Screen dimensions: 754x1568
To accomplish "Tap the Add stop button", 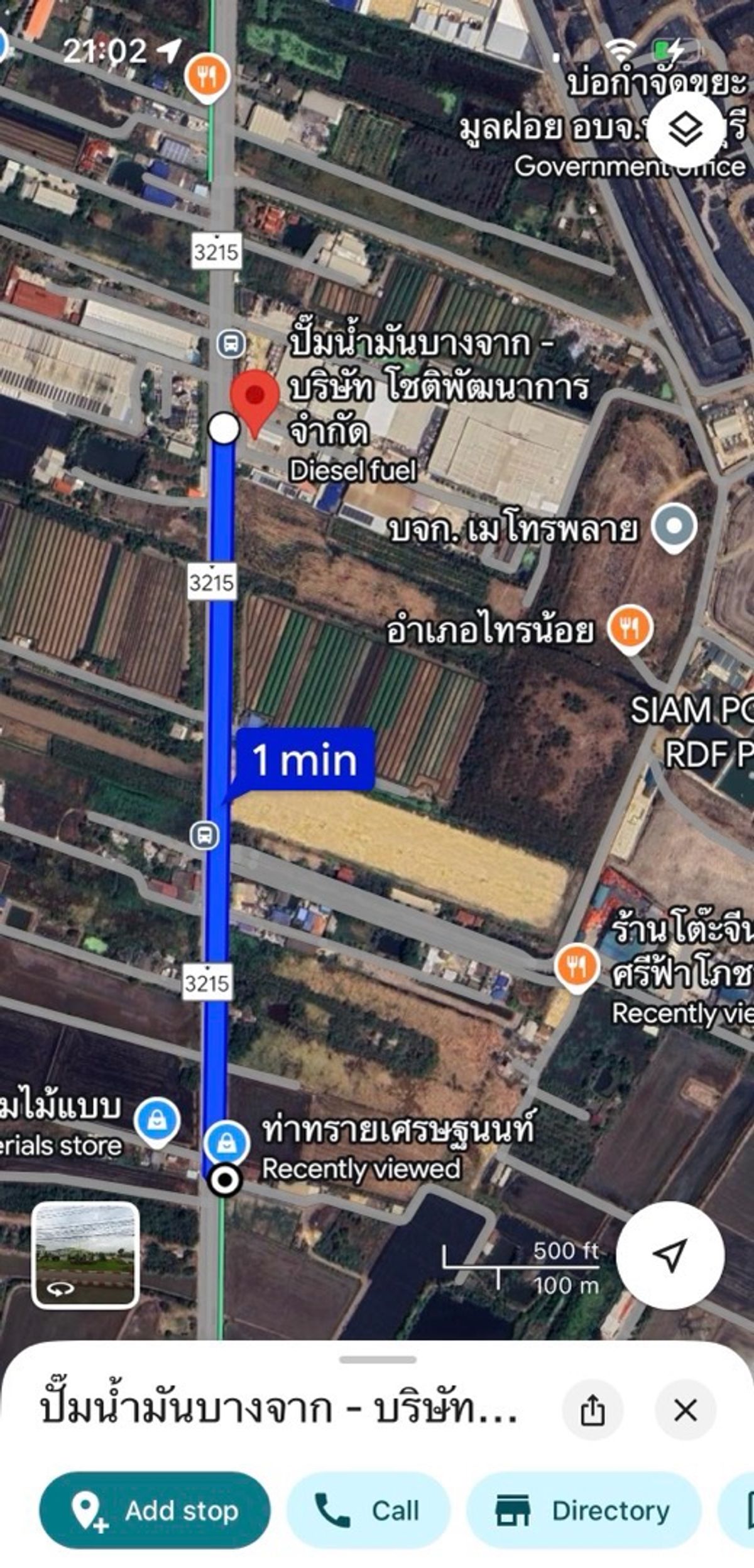I will tap(155, 1510).
